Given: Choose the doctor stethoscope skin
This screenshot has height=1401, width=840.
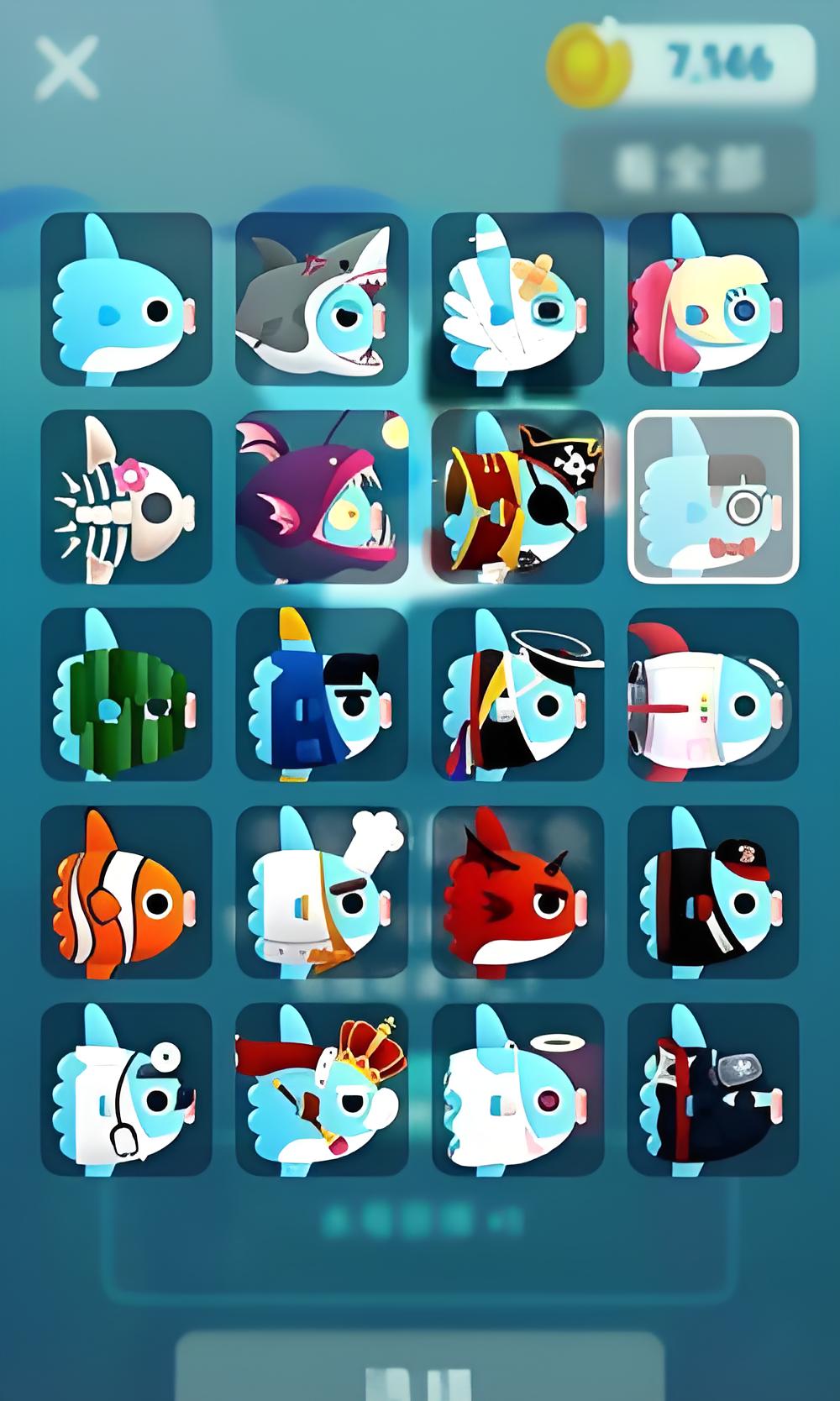Looking at the screenshot, I should 126,1089.
